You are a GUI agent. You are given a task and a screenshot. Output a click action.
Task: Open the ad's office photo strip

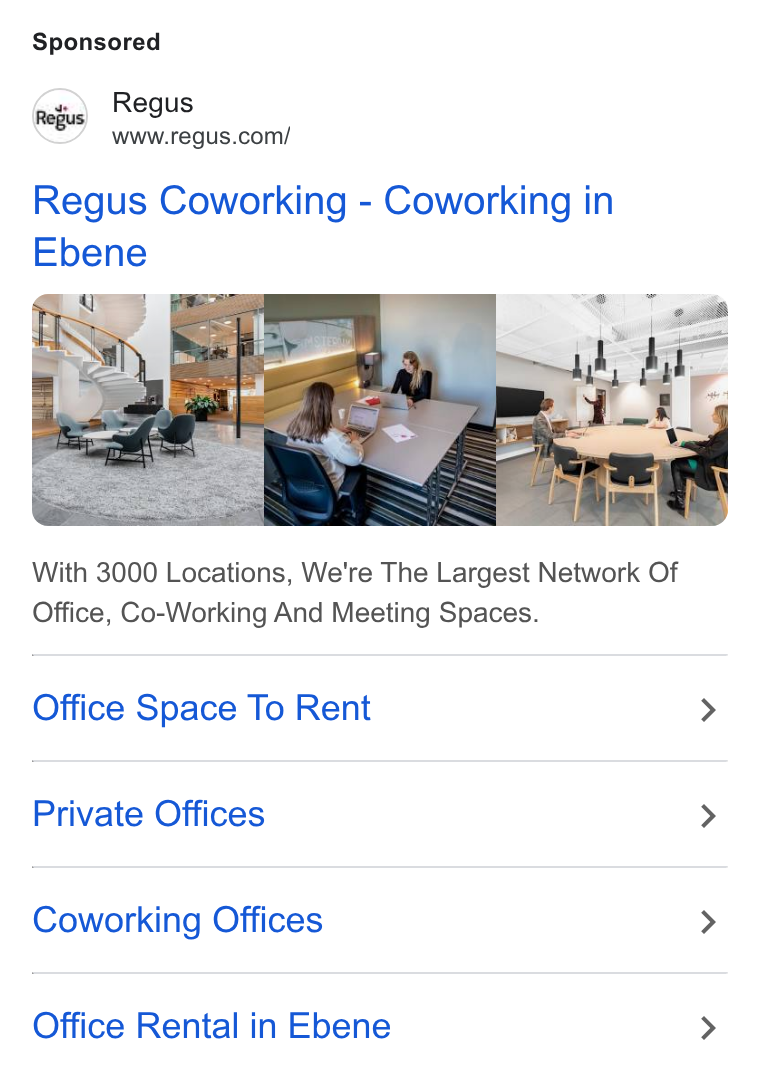coord(380,410)
